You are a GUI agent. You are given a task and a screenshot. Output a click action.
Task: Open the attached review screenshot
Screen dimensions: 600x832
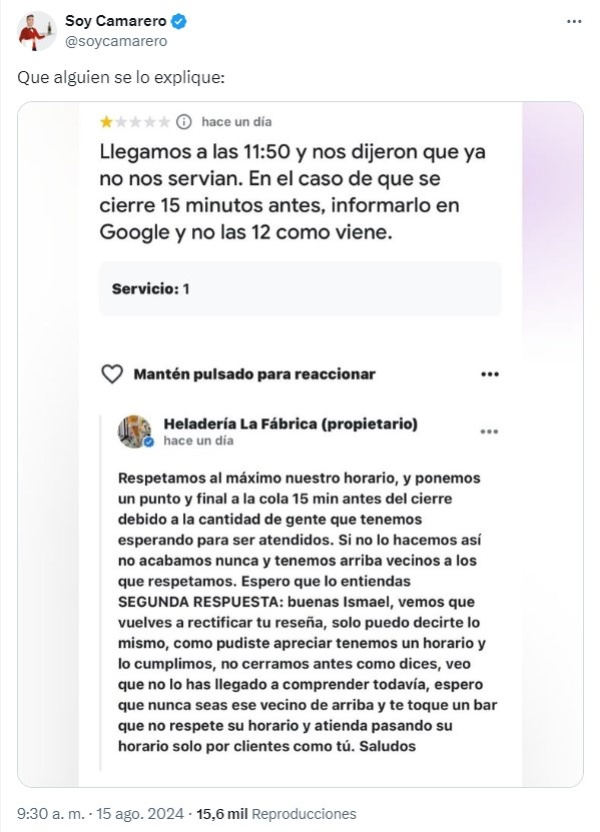(x=300, y=440)
